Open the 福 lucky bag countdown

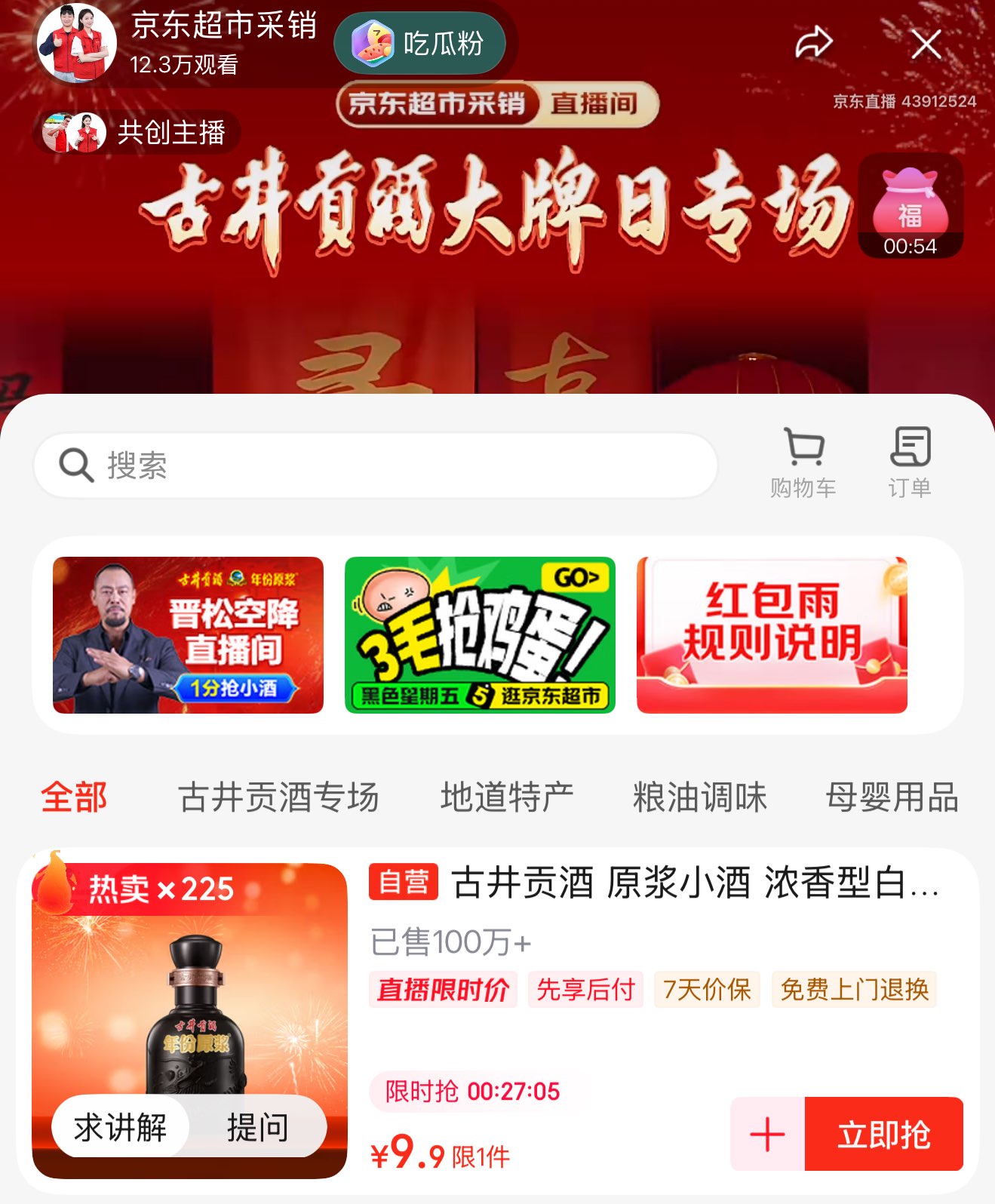pyautogui.click(x=910, y=206)
